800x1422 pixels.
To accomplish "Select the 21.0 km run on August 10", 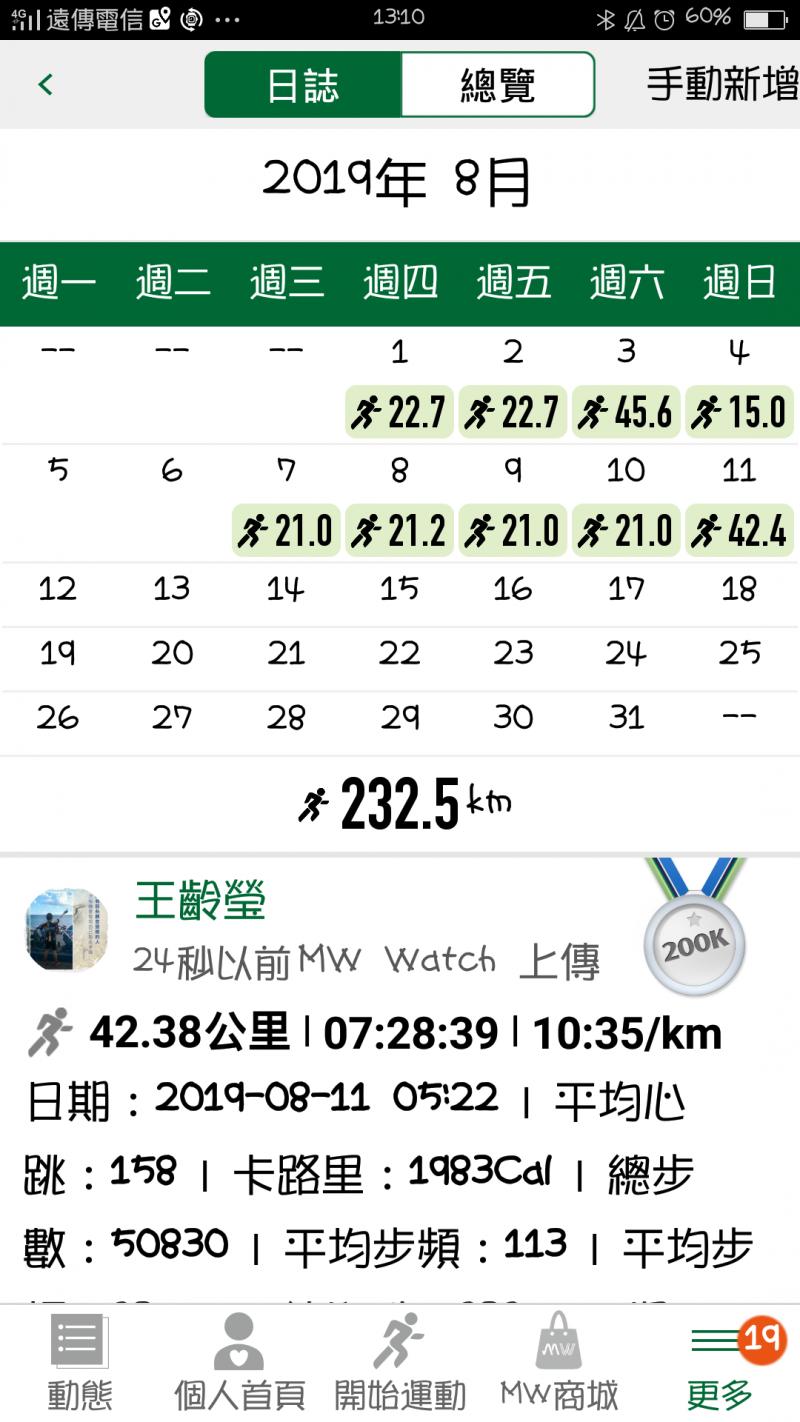I will (626, 531).
